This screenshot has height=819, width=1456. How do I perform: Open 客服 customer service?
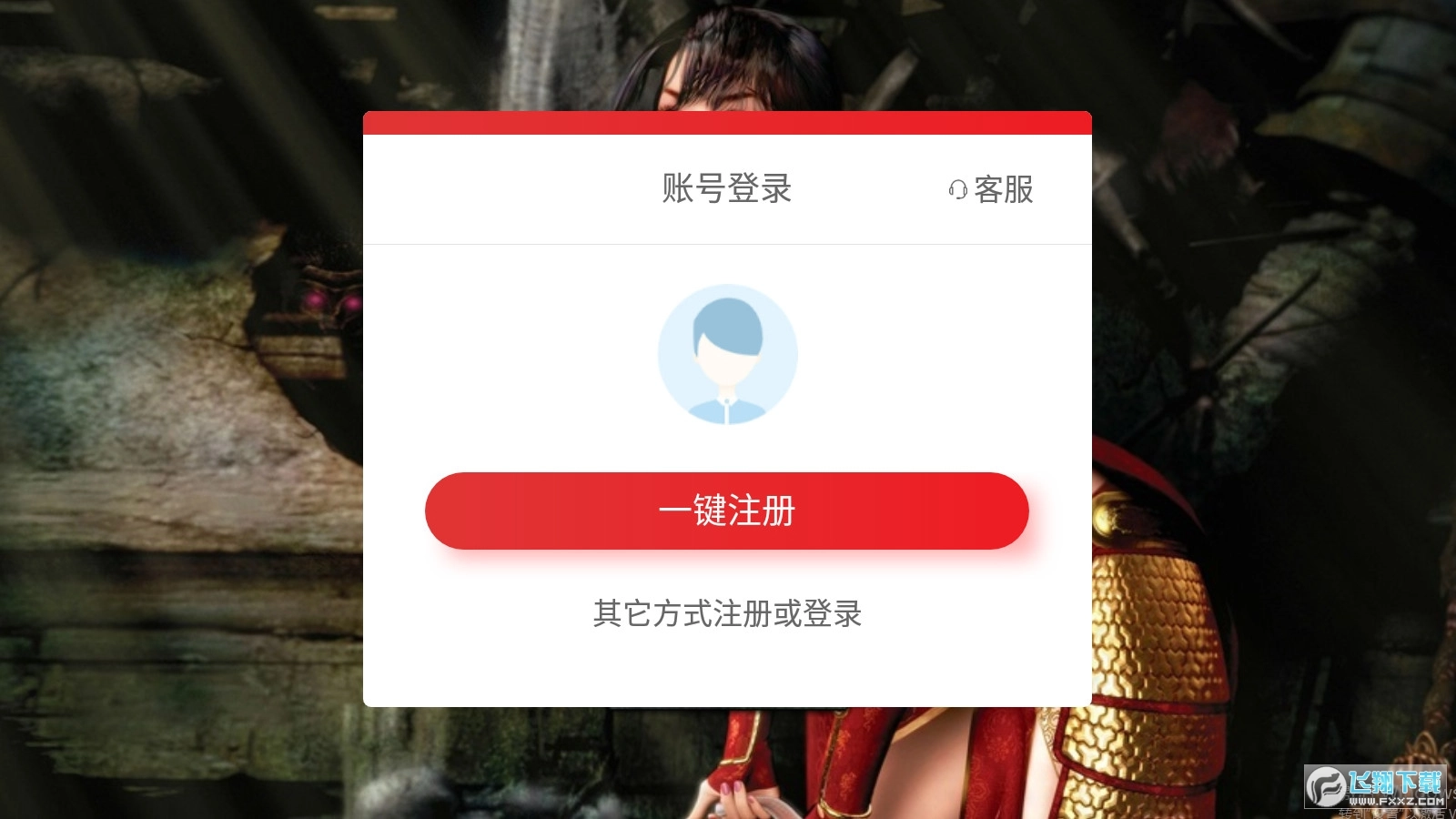point(991,189)
